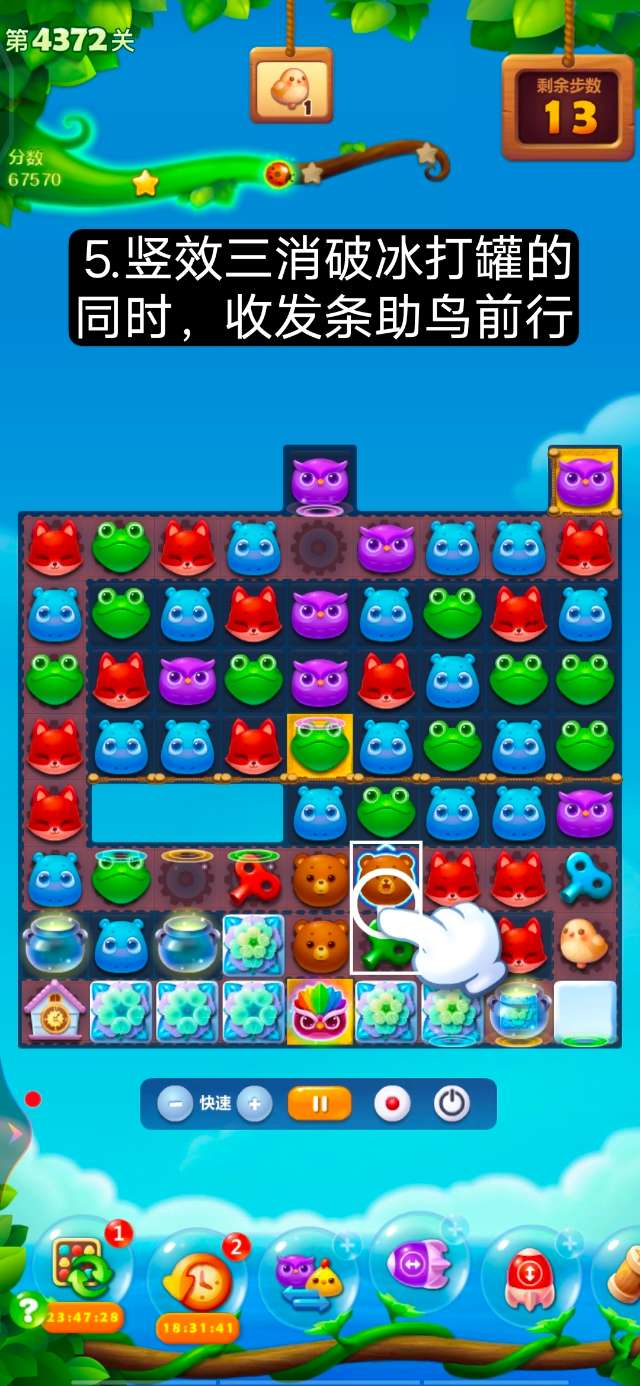
Task: Expand the side arrow panel
Action: [14, 1132]
